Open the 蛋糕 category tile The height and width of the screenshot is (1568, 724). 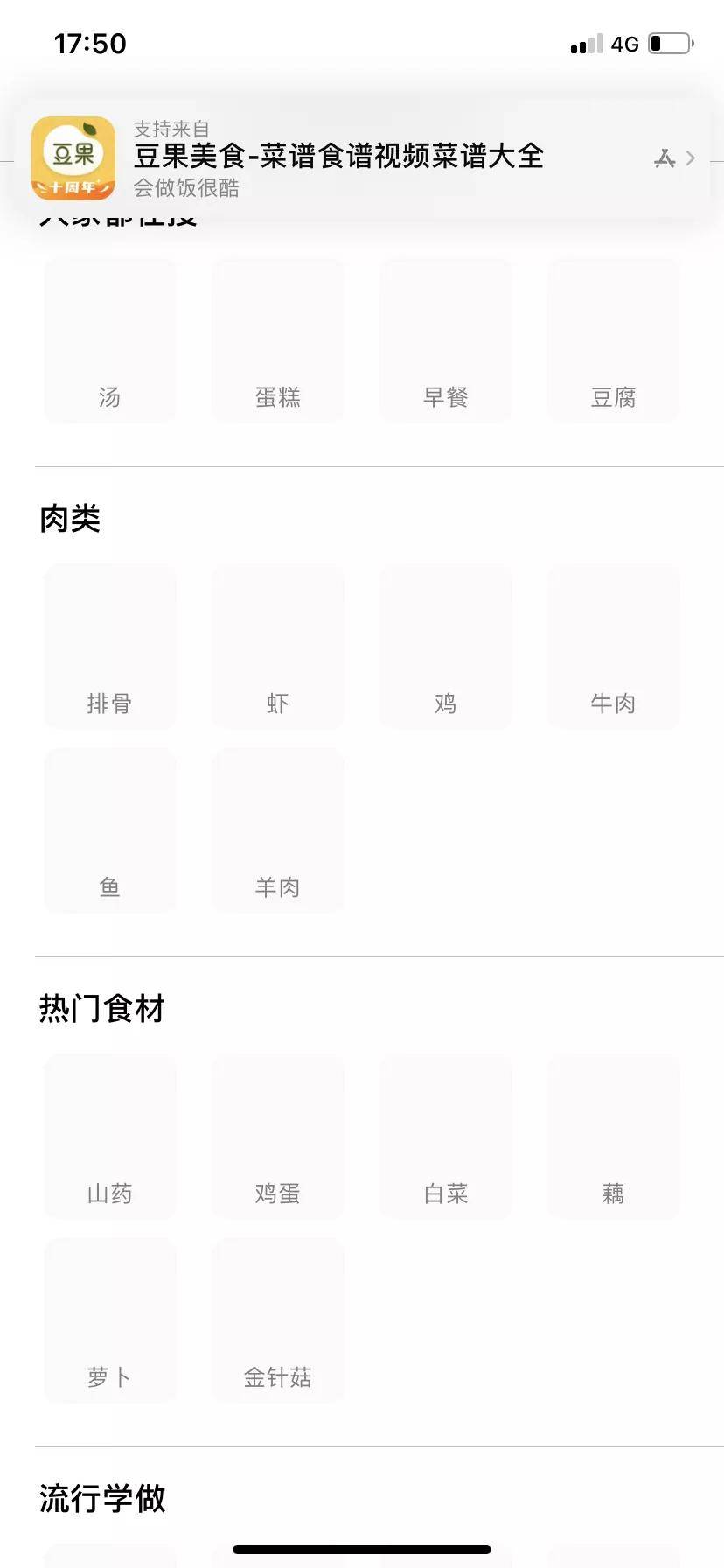point(278,341)
